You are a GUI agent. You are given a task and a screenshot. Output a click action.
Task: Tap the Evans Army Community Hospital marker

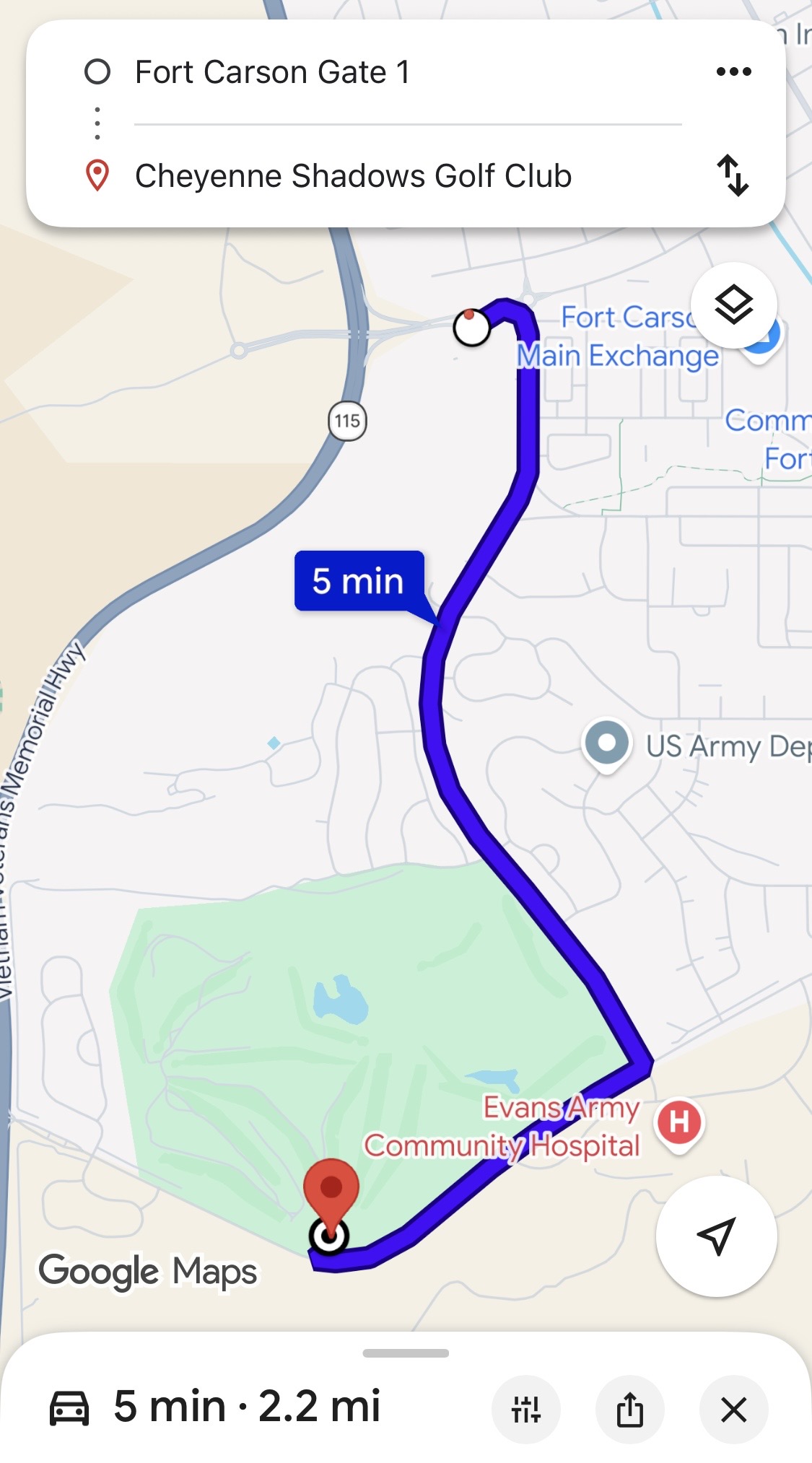click(679, 1122)
